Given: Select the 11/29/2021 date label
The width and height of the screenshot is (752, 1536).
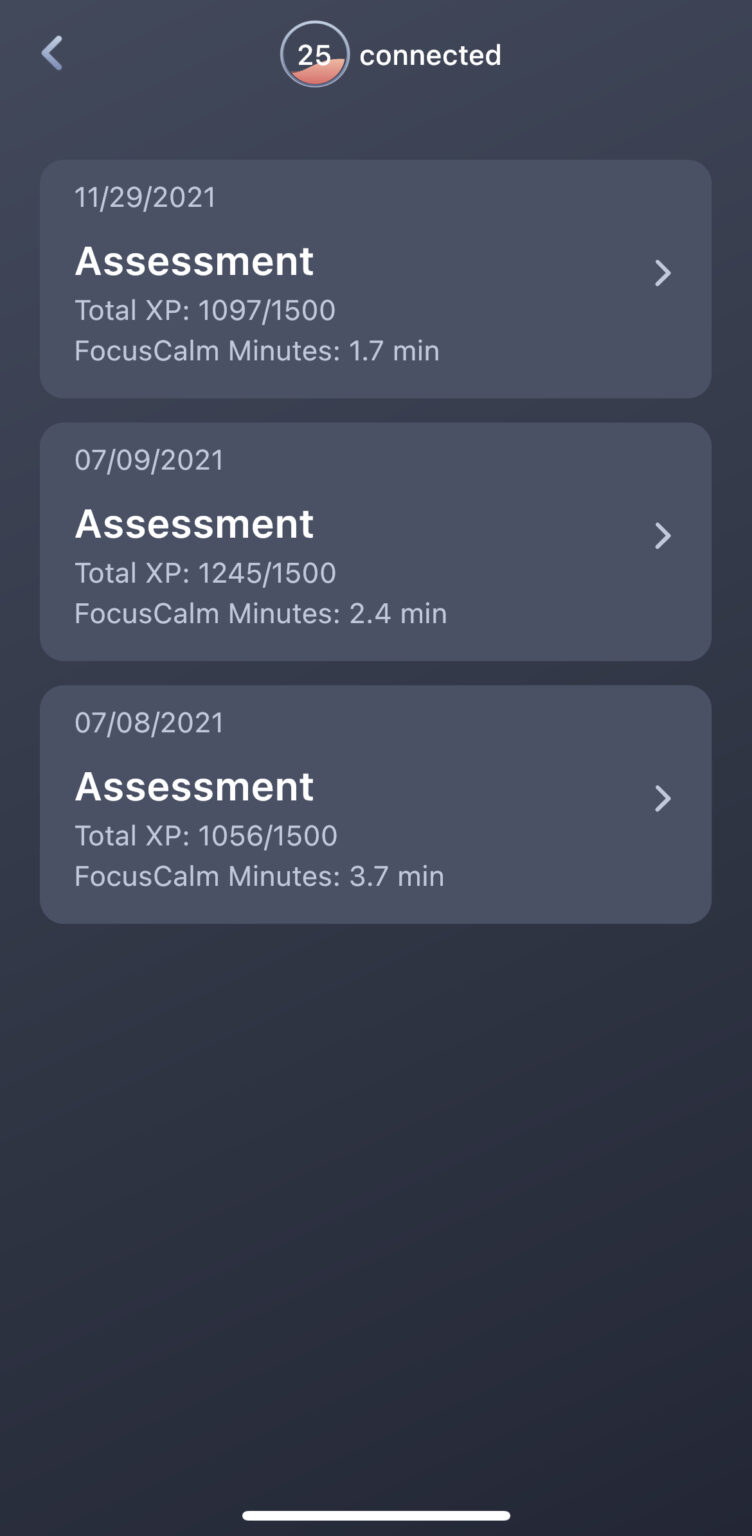Looking at the screenshot, I should tap(145, 197).
